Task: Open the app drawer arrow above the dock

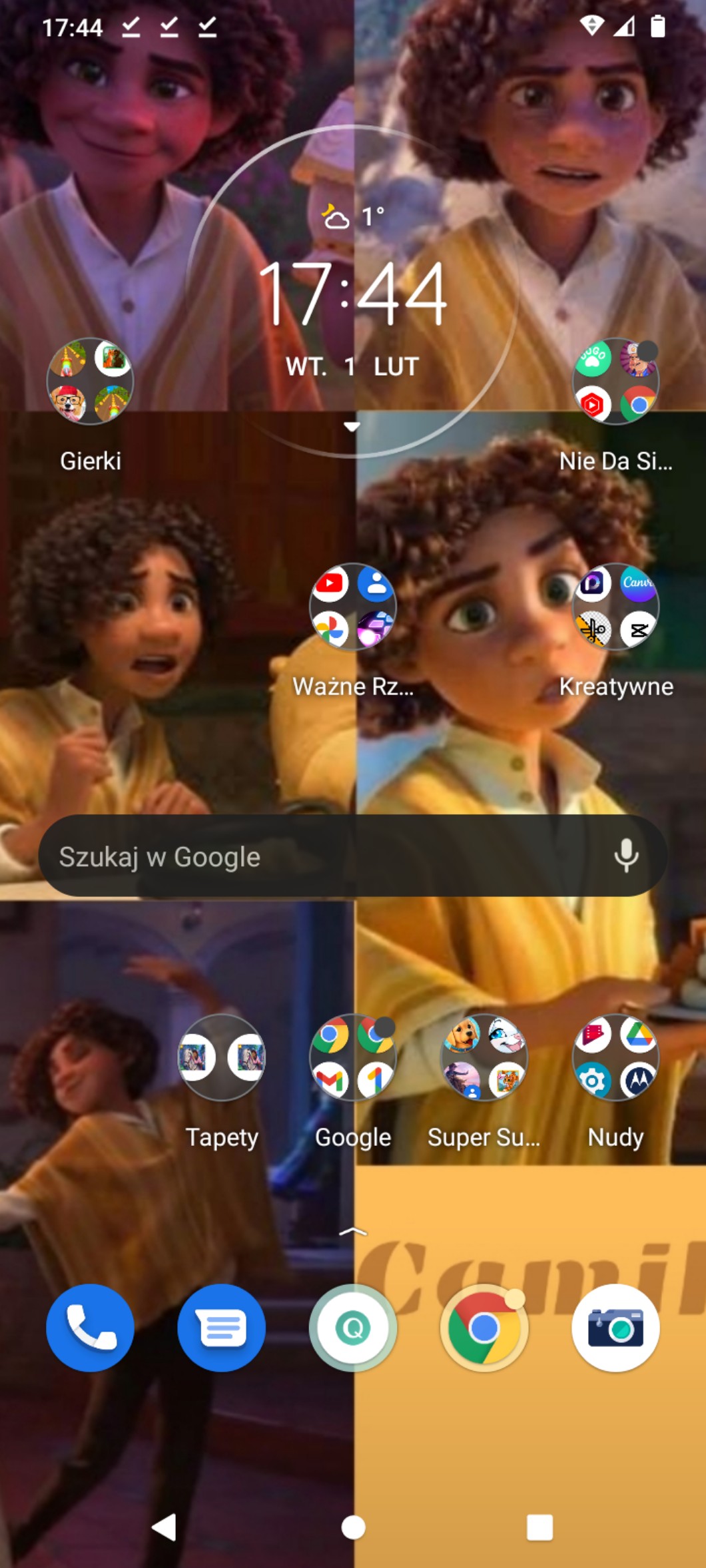Action: pos(352,1232)
